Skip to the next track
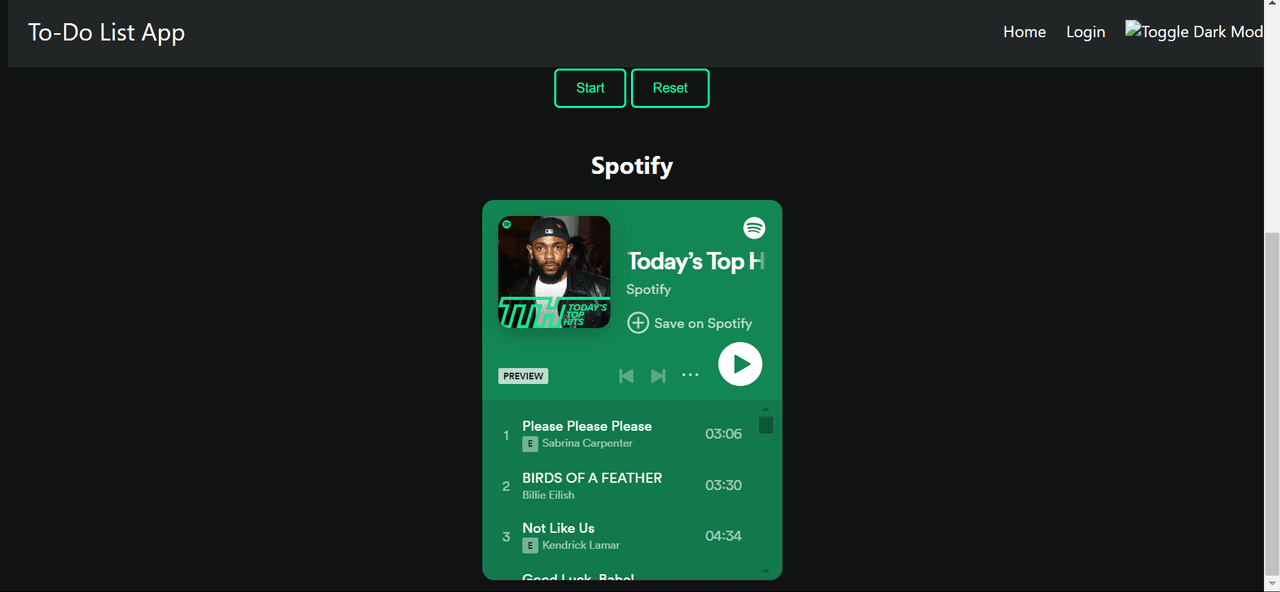 pos(658,376)
